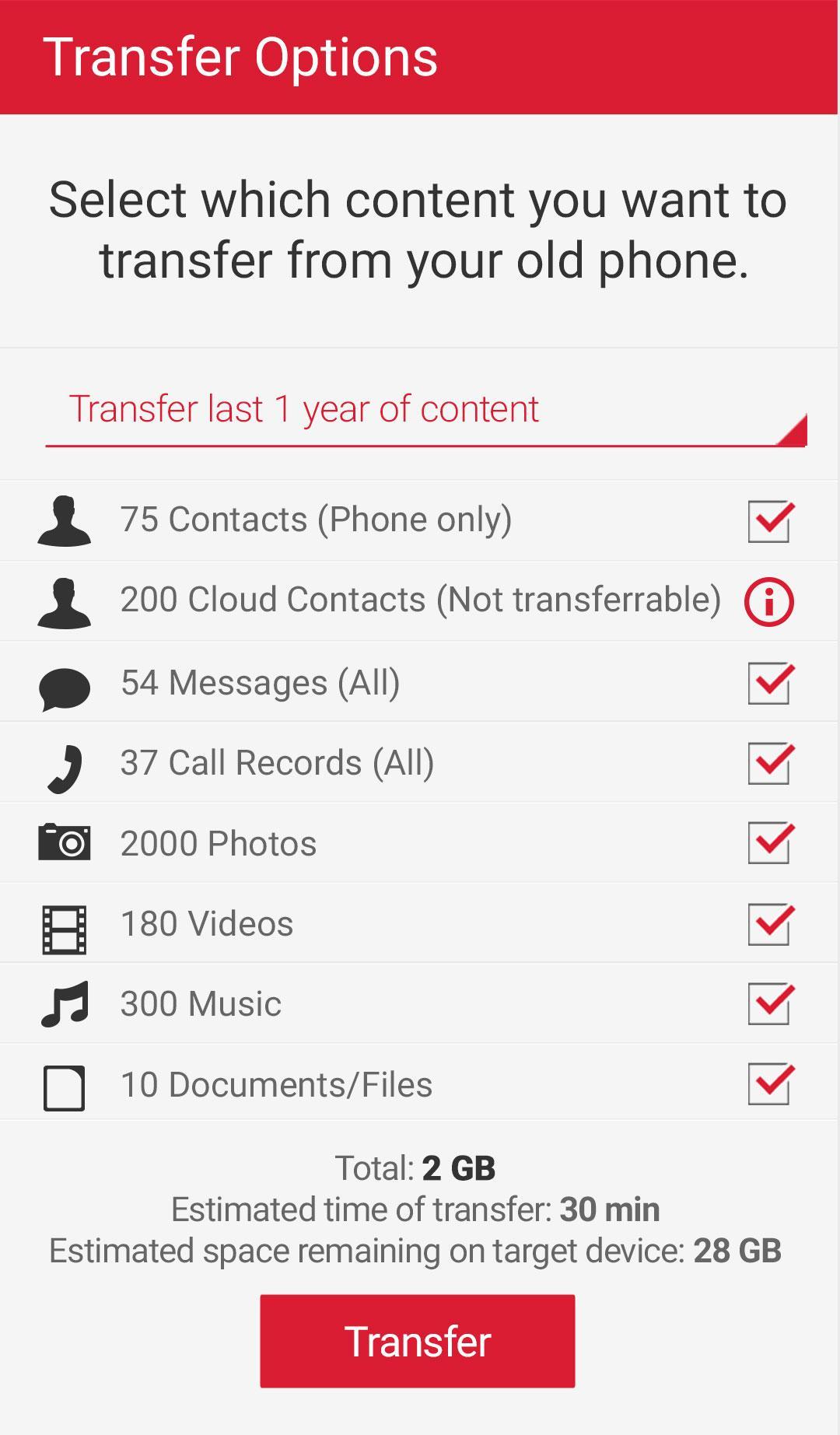Open info about 200 Cloud Contacts
The image size is (840, 1435).
[768, 602]
